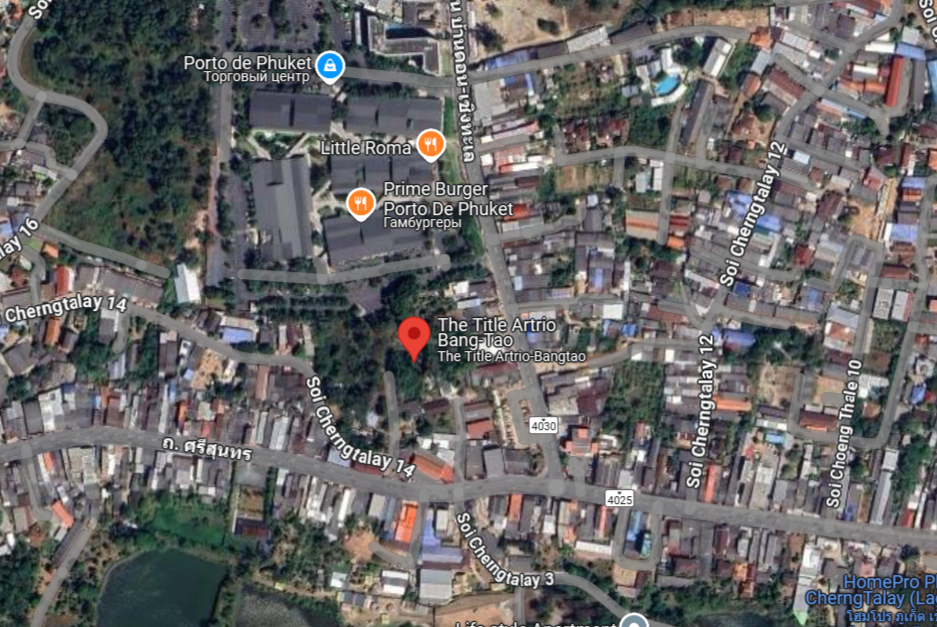The height and width of the screenshot is (627, 937).
Task: Open the Porto de Phuket shopping pin
Action: (x=329, y=67)
